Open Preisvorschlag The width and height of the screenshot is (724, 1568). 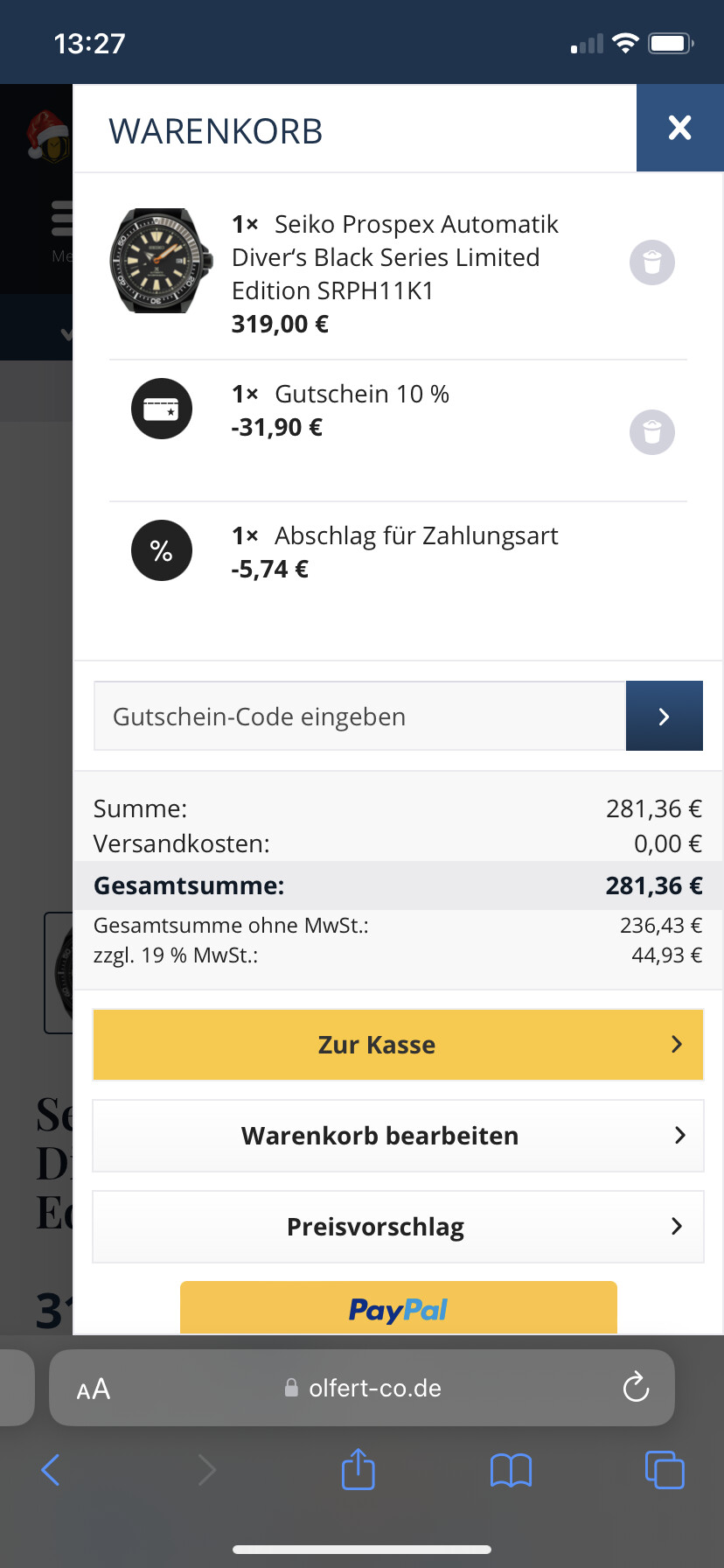pyautogui.click(x=398, y=1227)
